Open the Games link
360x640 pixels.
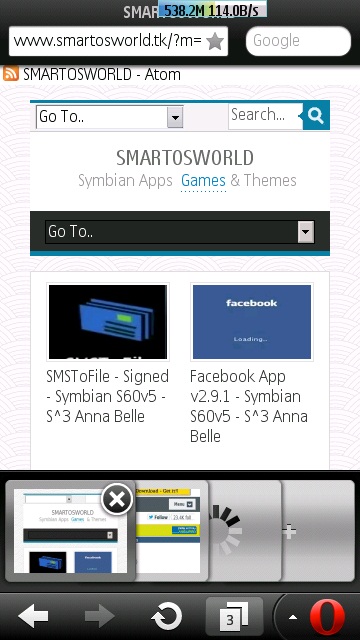(x=203, y=180)
